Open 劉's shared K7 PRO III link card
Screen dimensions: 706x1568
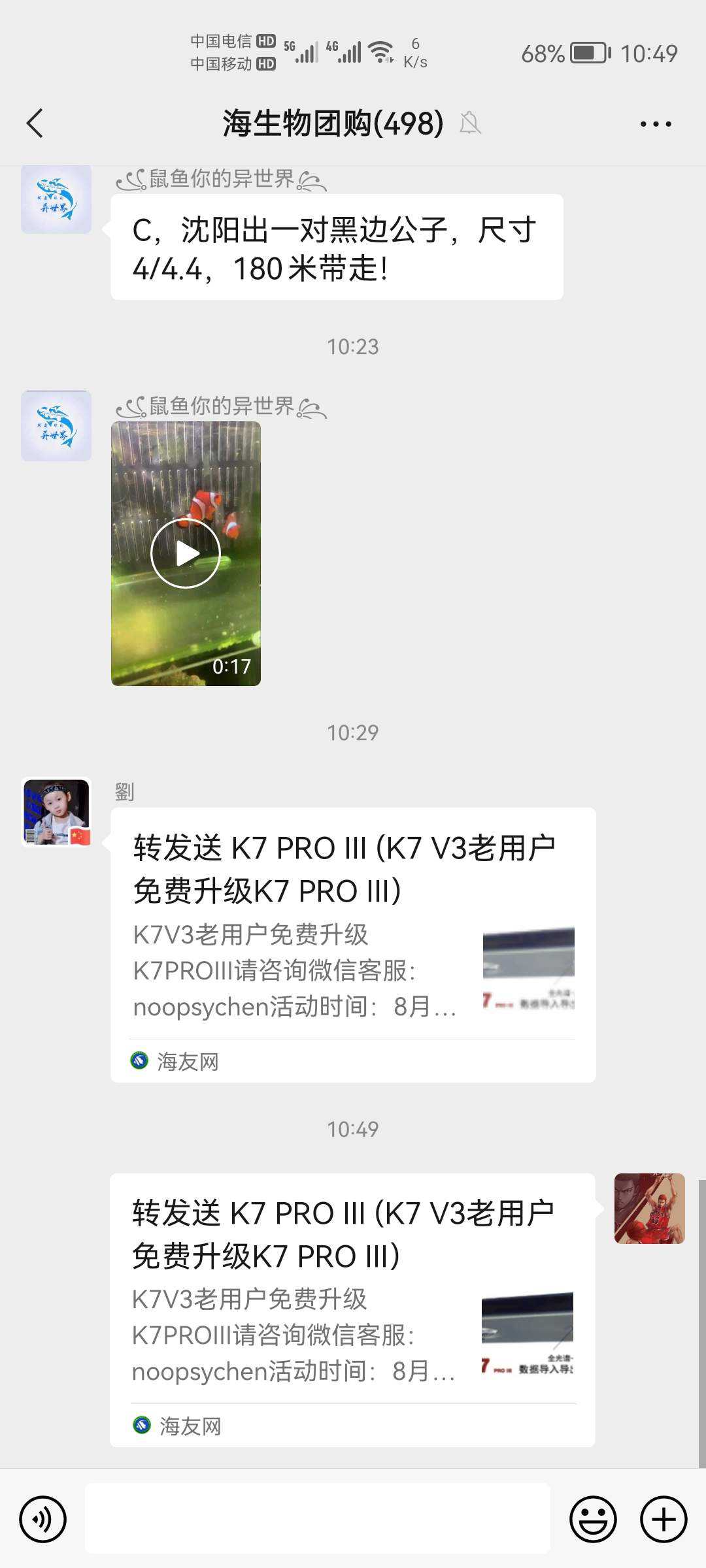pos(353,944)
